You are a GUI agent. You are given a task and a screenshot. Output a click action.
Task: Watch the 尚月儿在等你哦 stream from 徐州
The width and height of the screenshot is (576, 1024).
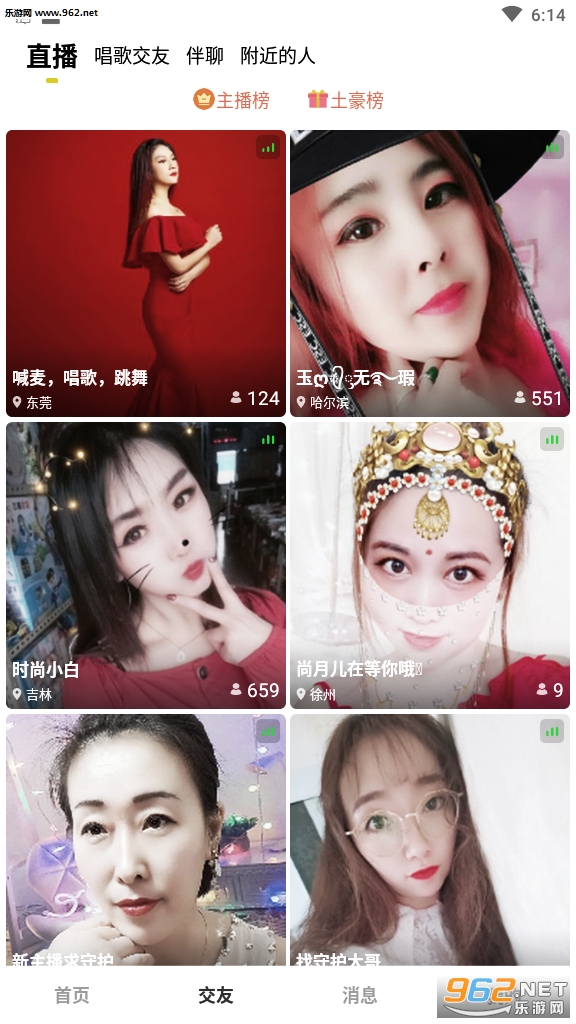tap(430, 565)
